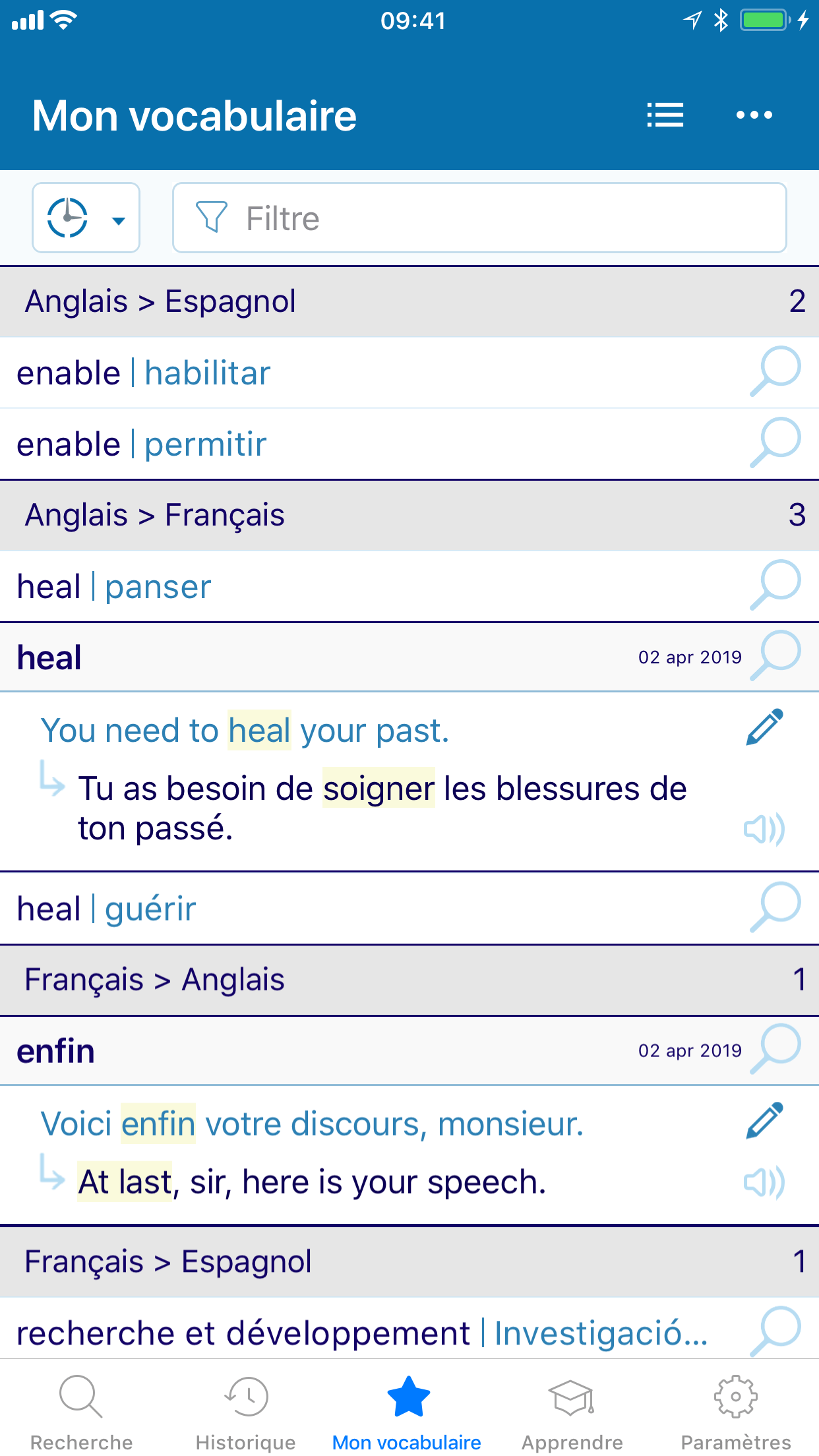Edit the 'You need to heal your past' example
Viewport: 819px width, 1456px height.
764,727
